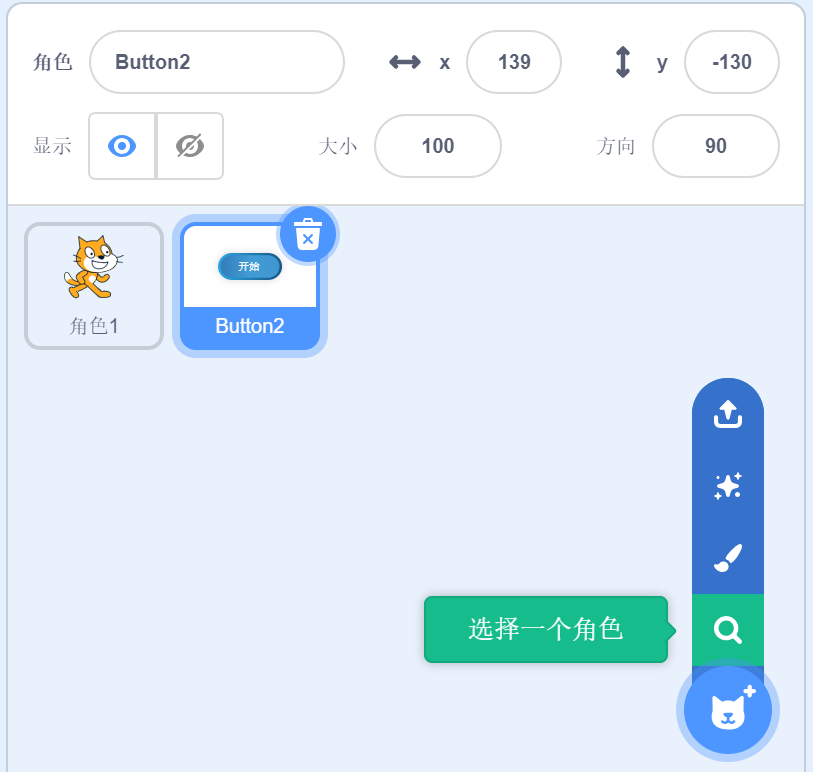Edit the sprite name field Button2

216,62
